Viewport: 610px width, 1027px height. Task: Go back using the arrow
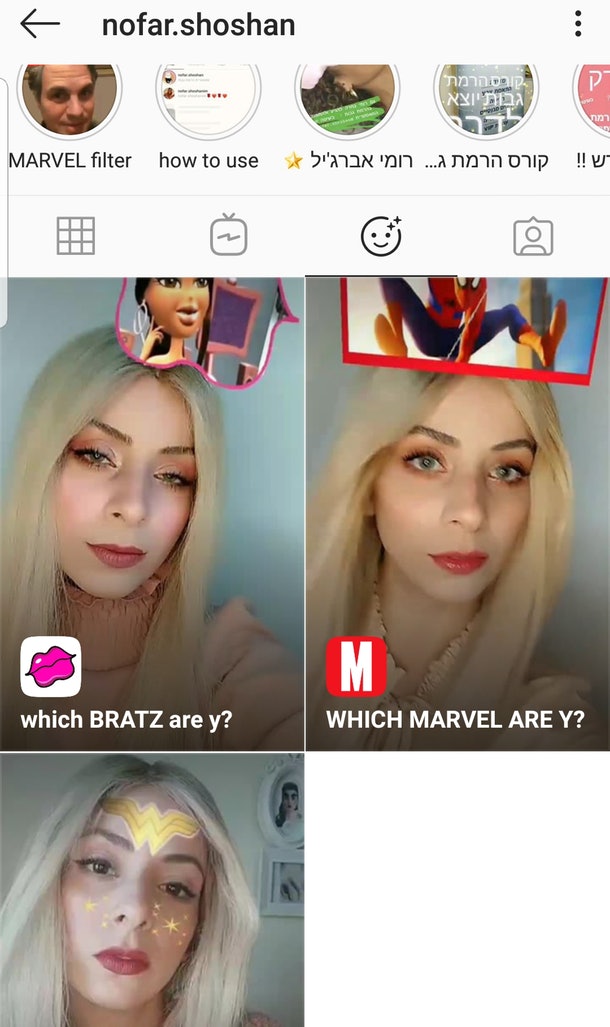coord(40,24)
